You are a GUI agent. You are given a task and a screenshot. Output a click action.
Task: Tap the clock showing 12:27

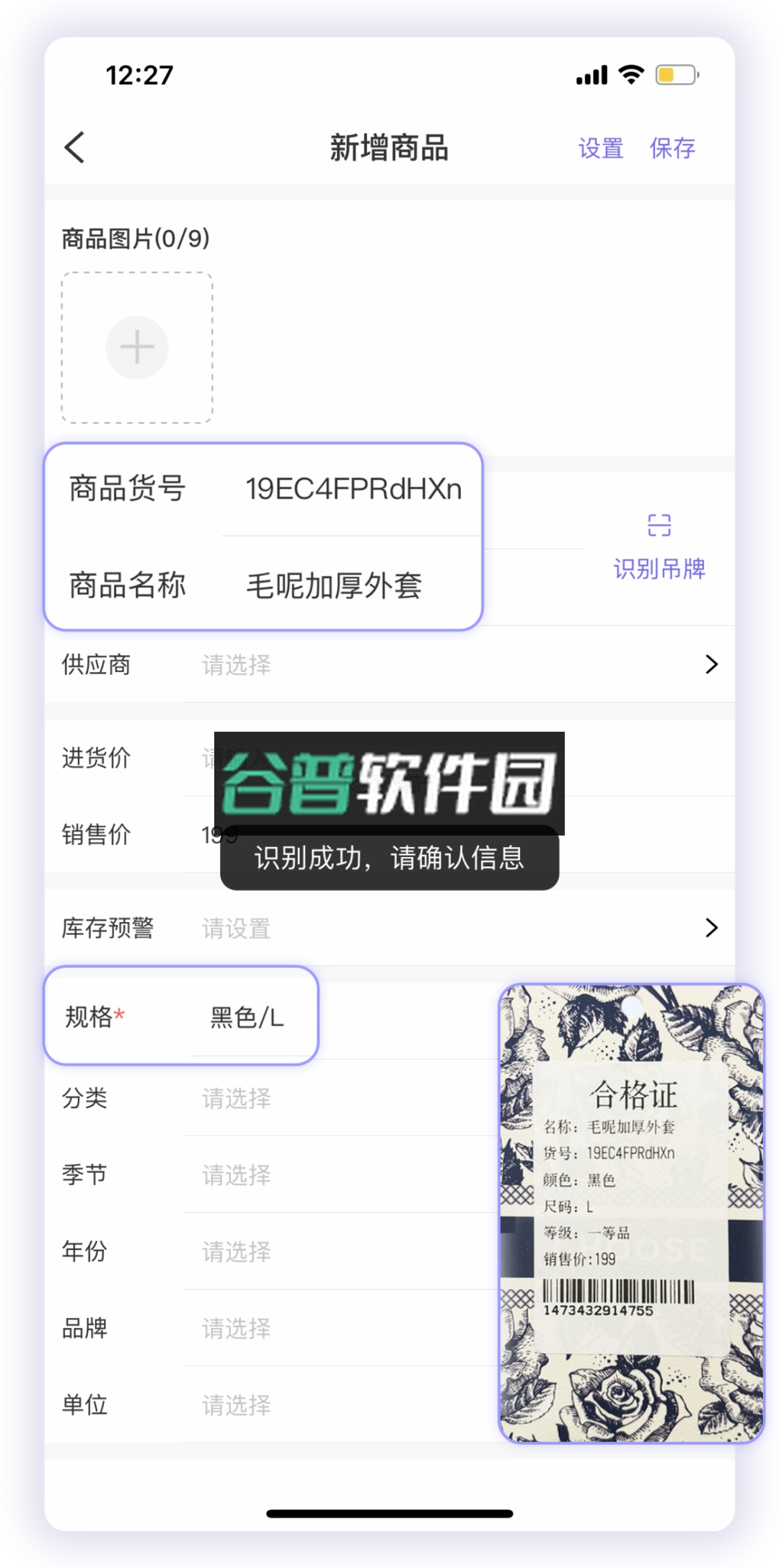coord(139,73)
